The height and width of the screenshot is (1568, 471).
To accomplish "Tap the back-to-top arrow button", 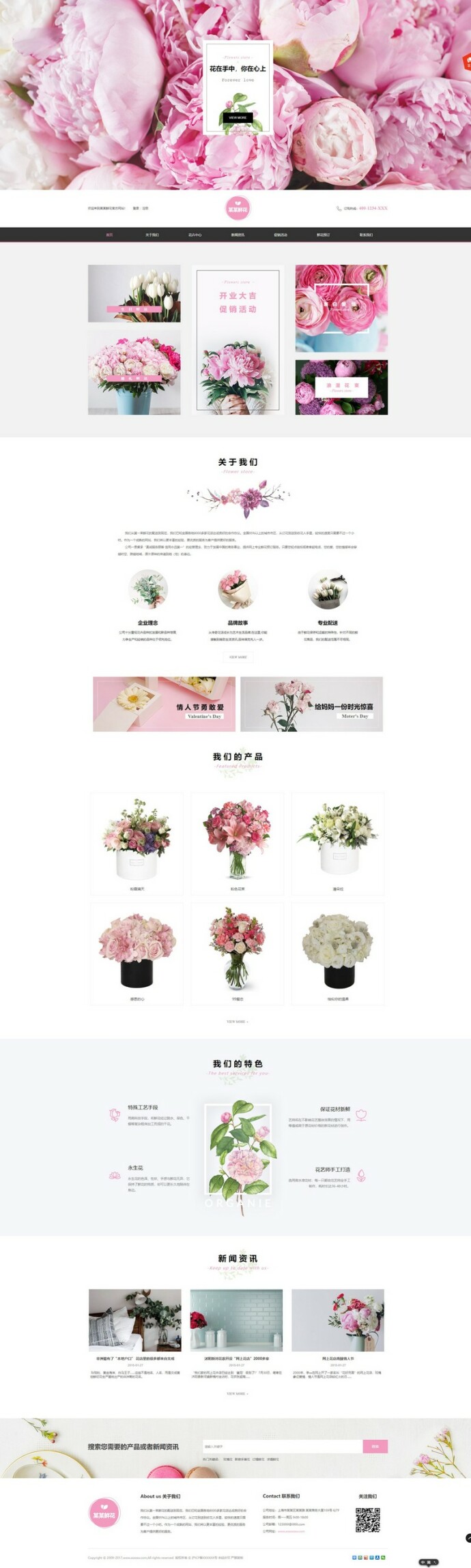I will [468, 1537].
